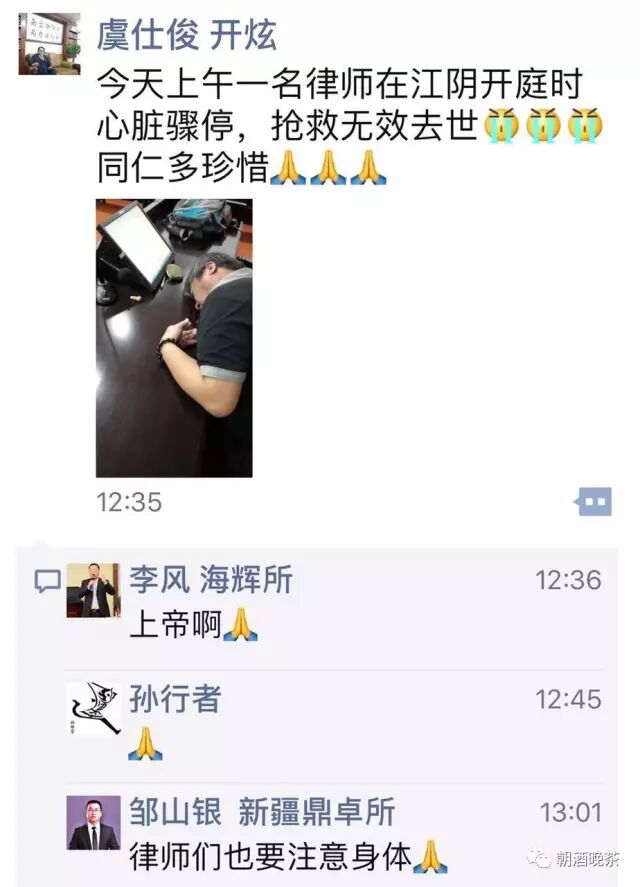The width and height of the screenshot is (640, 887).
Task: Open 邹山银 新疆鼎卓所's profile
Action: 262,811
